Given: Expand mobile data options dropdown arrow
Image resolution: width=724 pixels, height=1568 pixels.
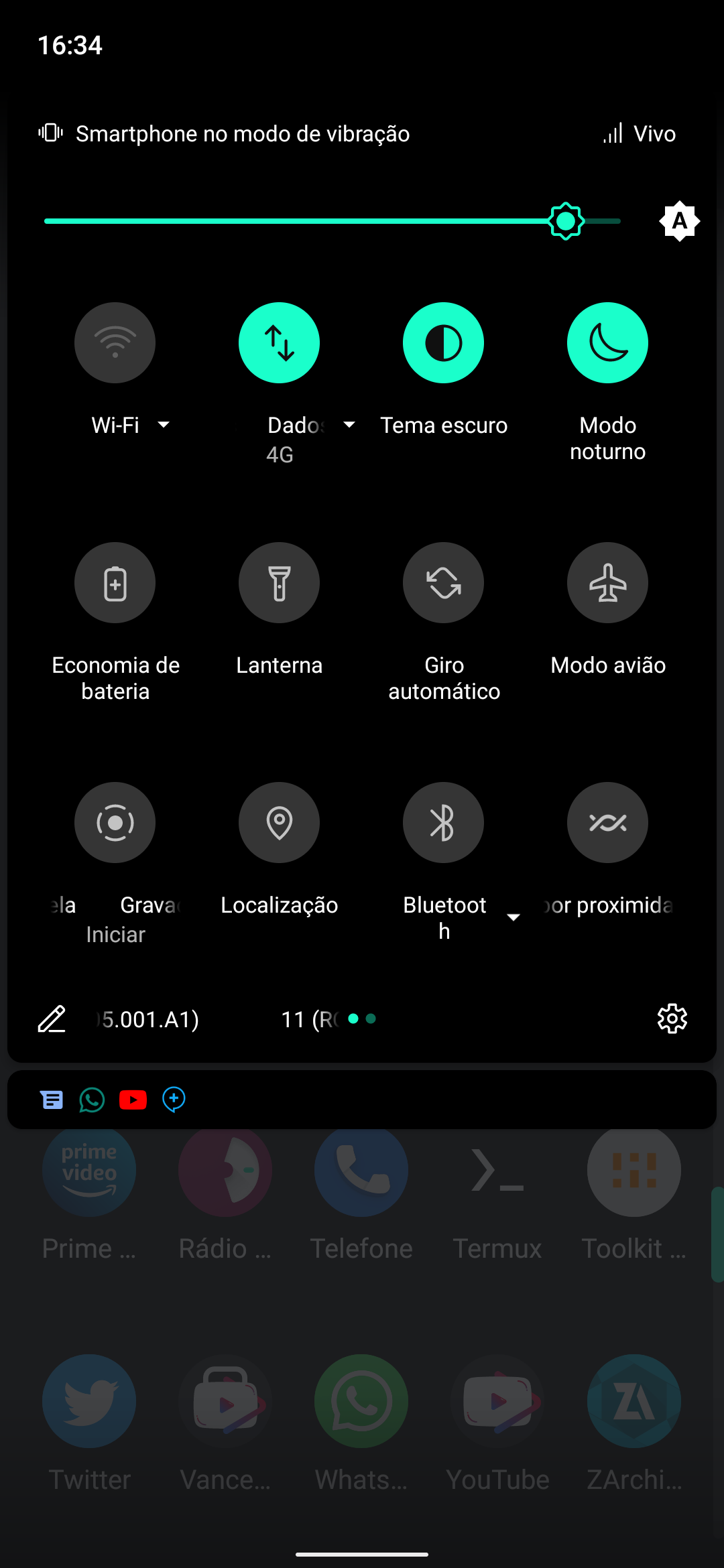Looking at the screenshot, I should coord(349,424).
